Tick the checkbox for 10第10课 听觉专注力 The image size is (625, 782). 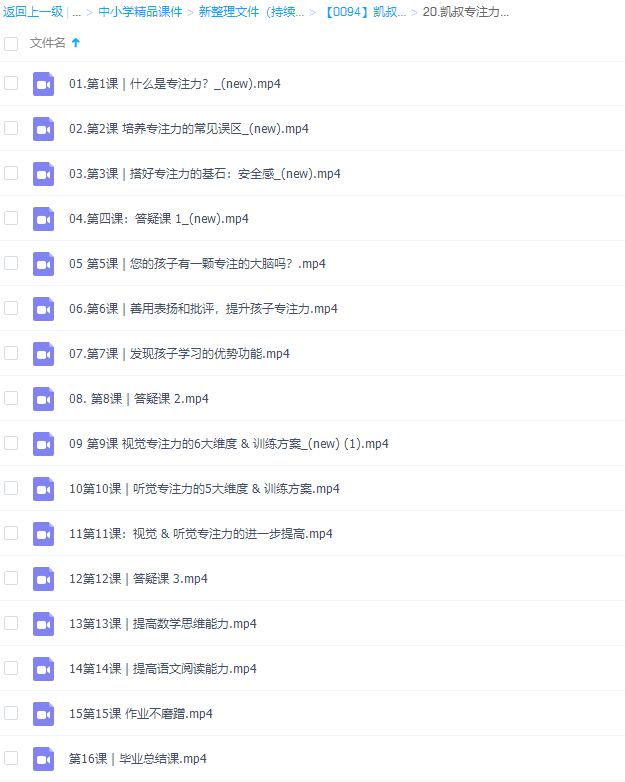[11, 488]
